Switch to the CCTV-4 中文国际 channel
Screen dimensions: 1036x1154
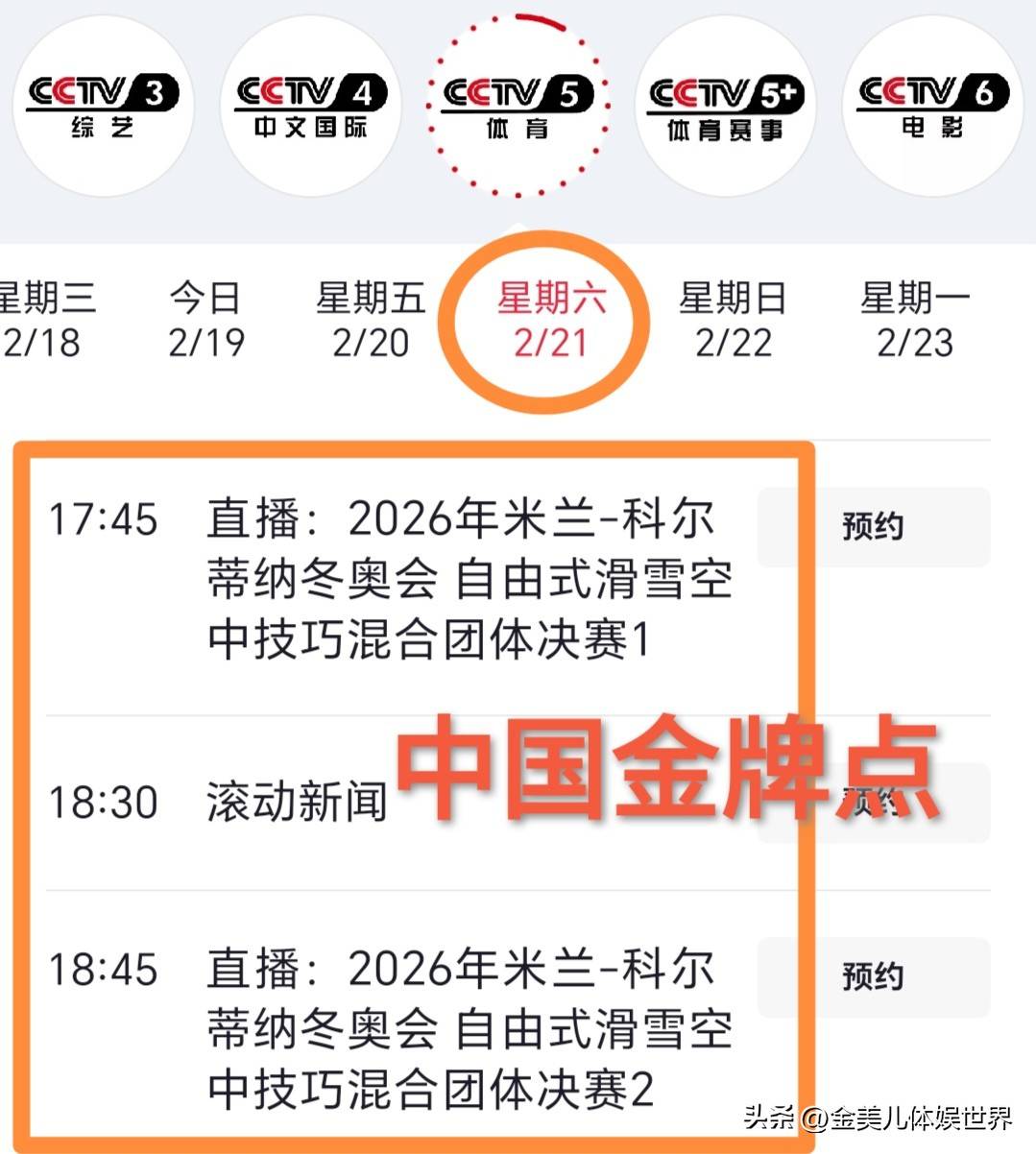coord(310,106)
